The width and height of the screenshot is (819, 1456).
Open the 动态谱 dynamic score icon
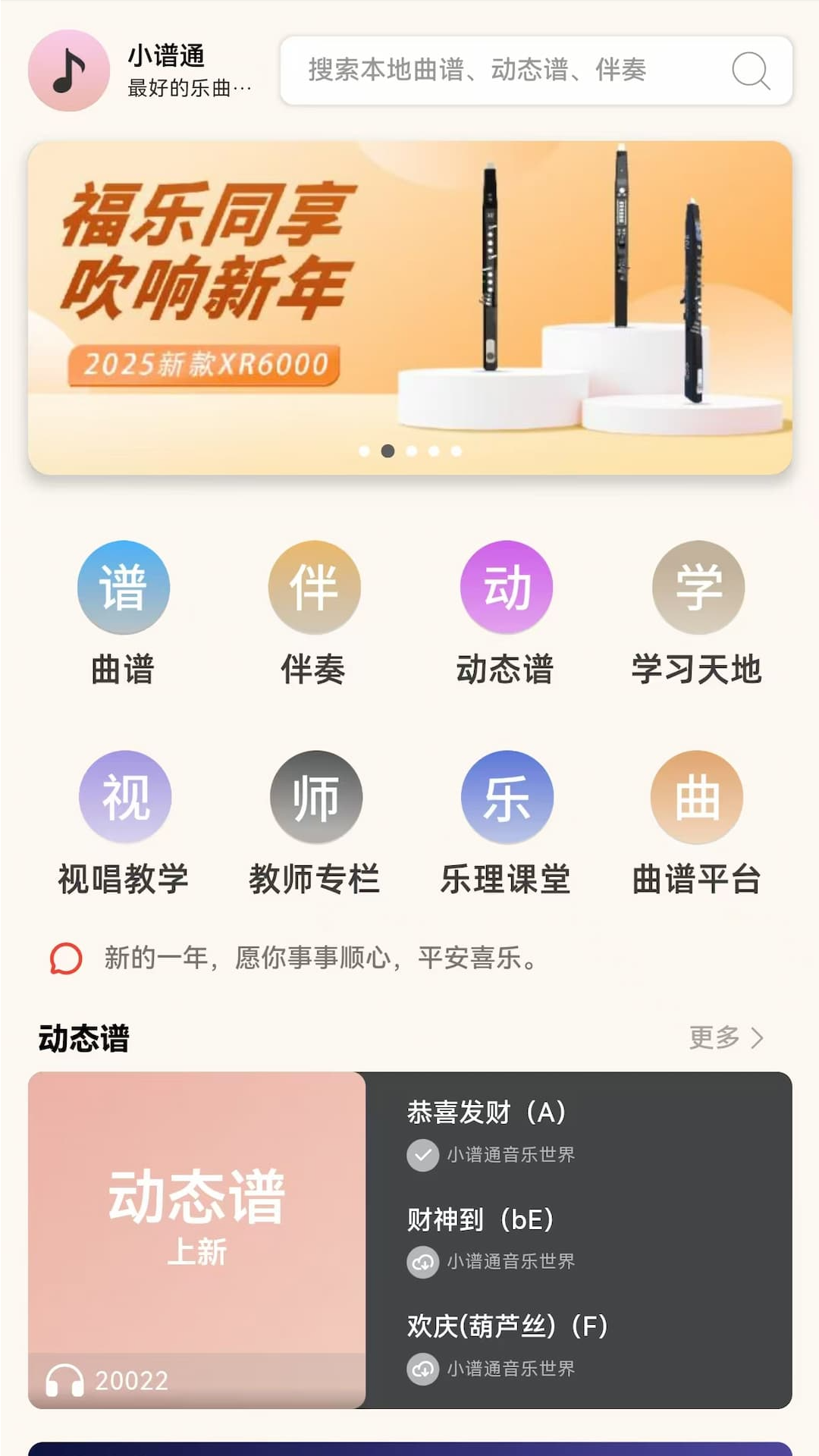[x=506, y=588]
